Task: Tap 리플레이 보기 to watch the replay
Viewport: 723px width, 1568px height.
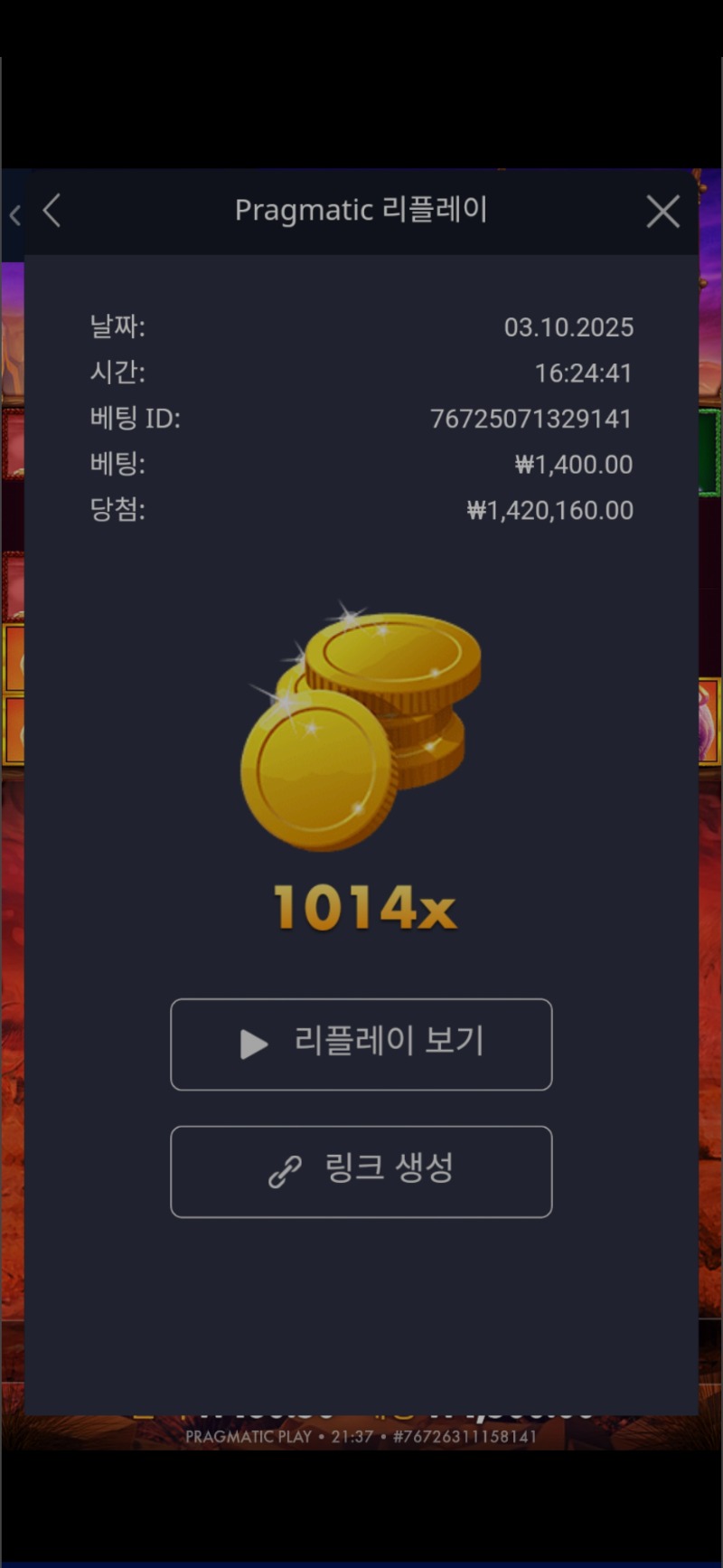Action: tap(361, 1044)
